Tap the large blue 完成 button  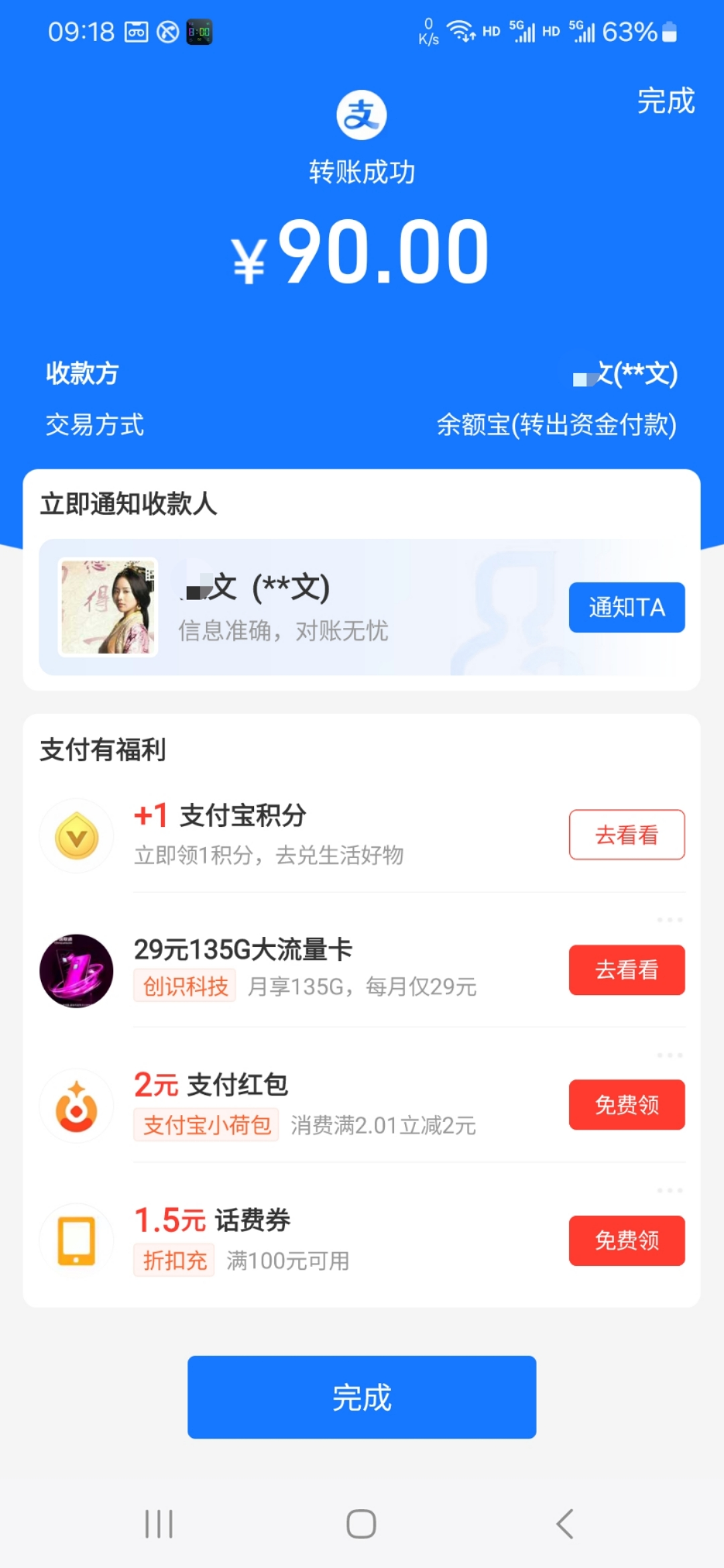[362, 1397]
